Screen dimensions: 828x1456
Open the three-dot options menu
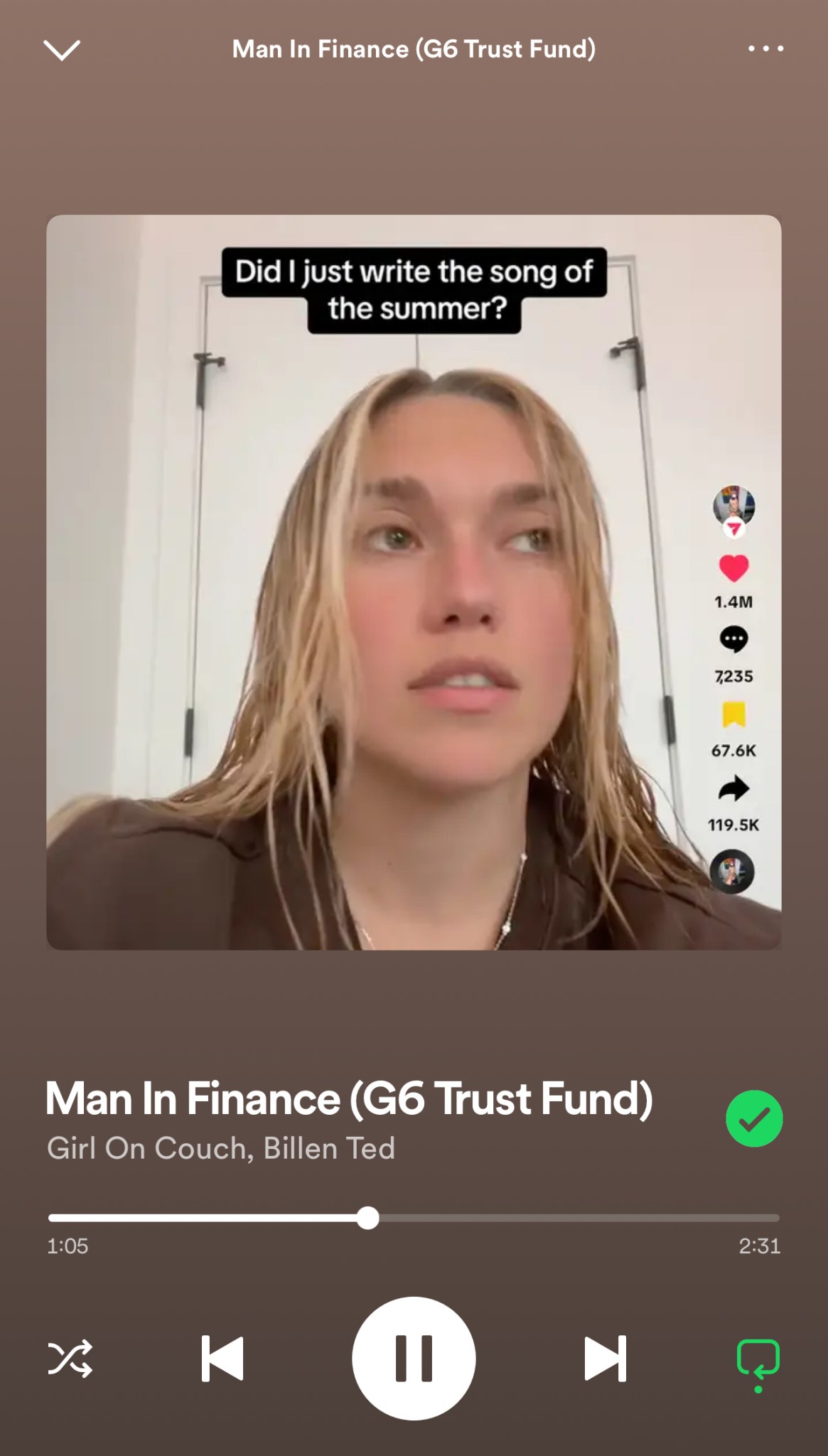765,49
